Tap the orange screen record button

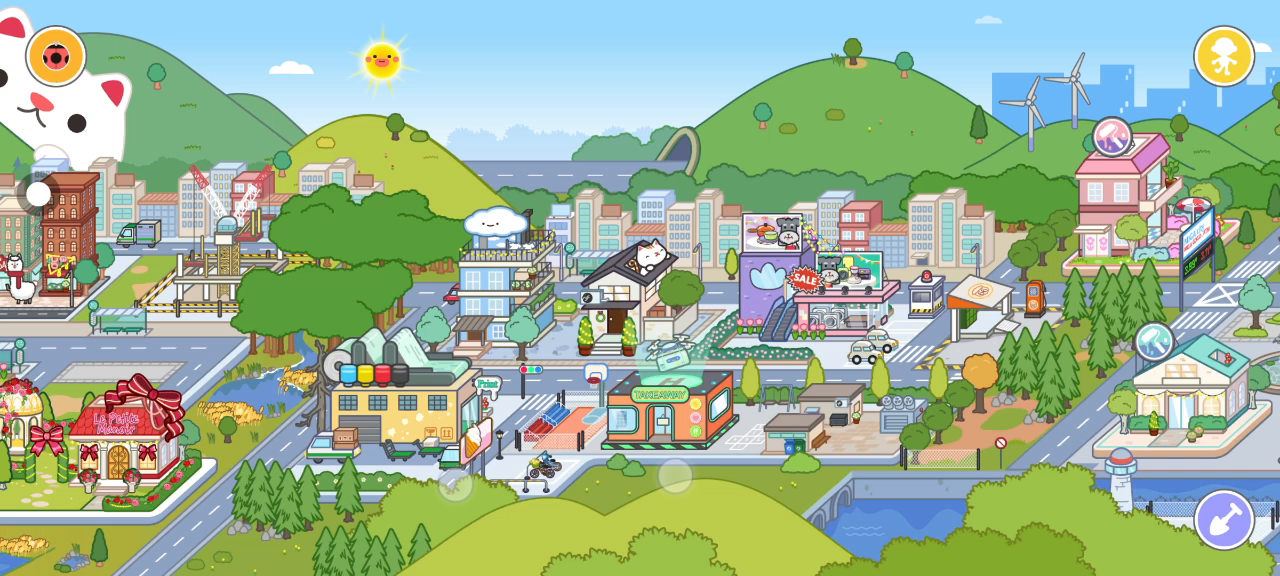tap(56, 56)
